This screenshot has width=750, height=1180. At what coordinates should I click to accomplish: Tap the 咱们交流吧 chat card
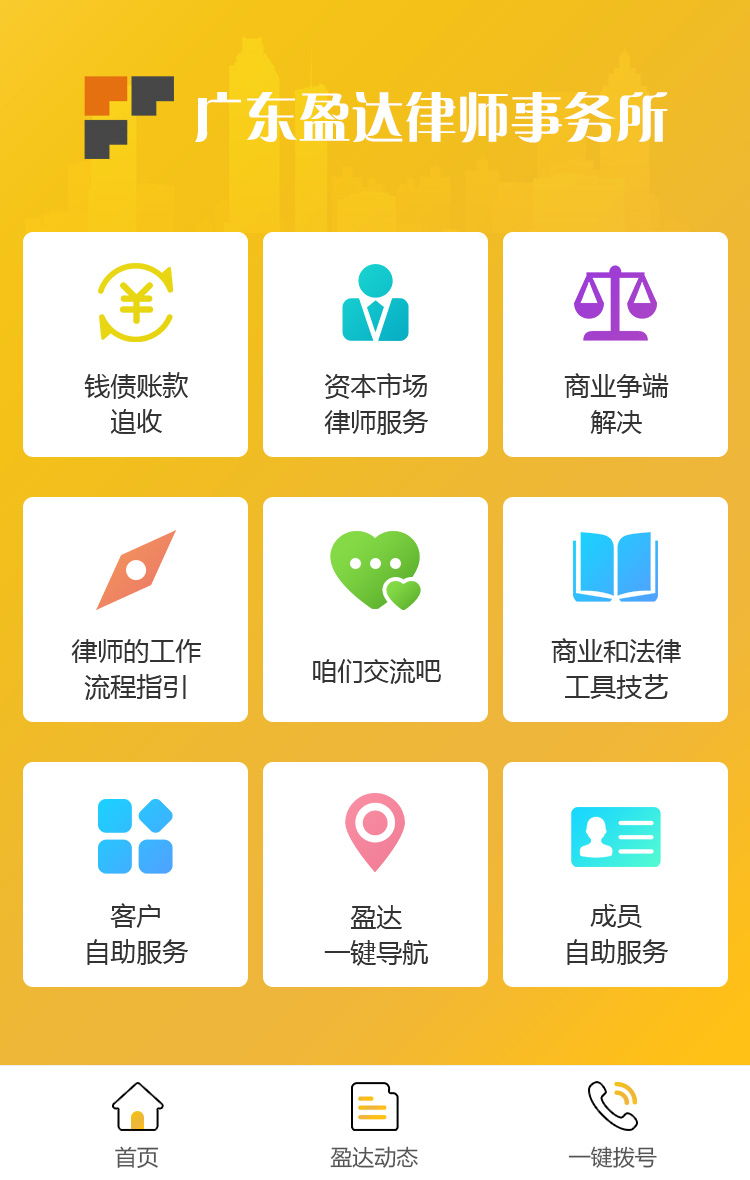click(375, 610)
